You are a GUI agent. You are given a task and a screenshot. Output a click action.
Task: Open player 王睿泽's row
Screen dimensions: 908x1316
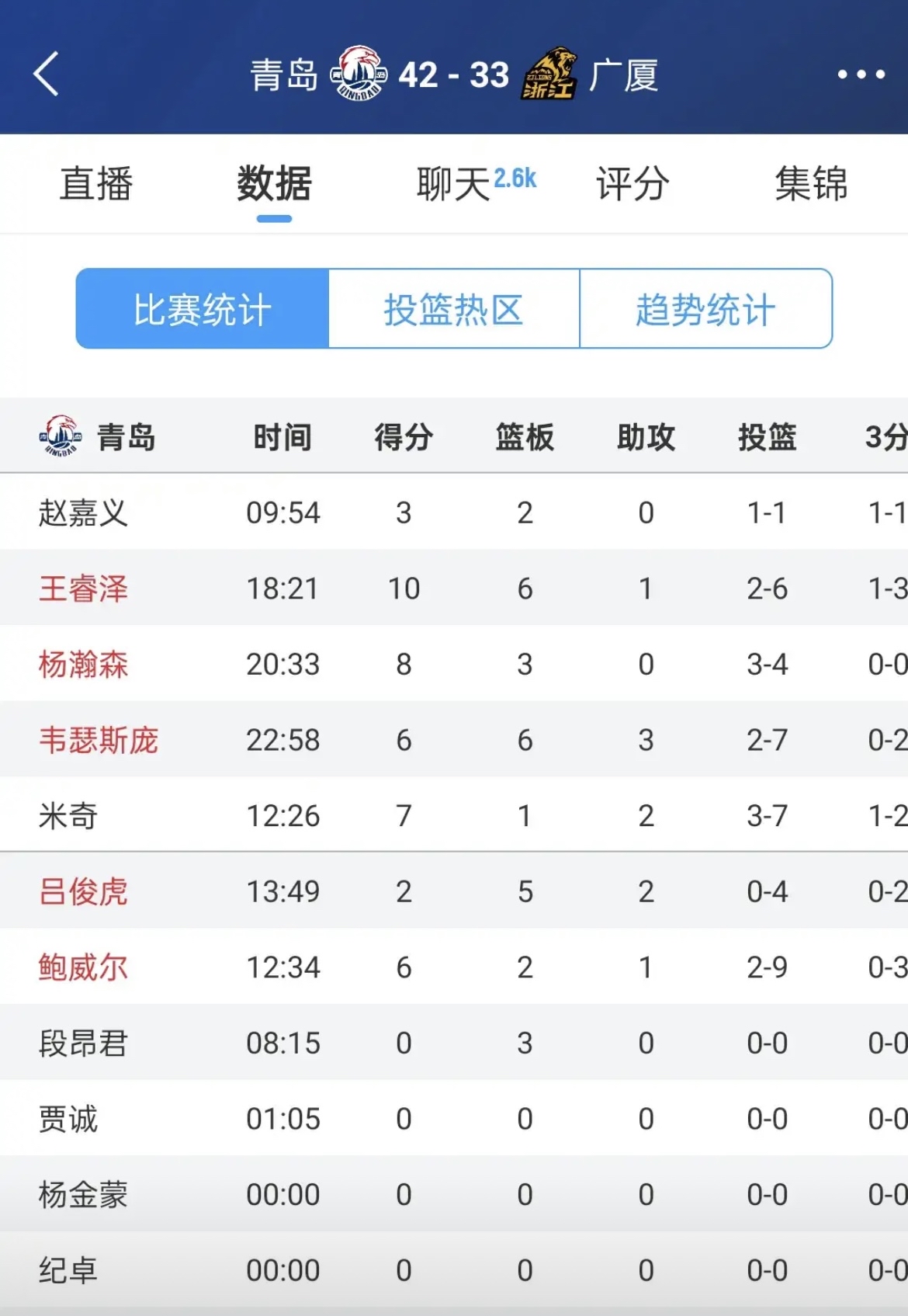click(84, 589)
